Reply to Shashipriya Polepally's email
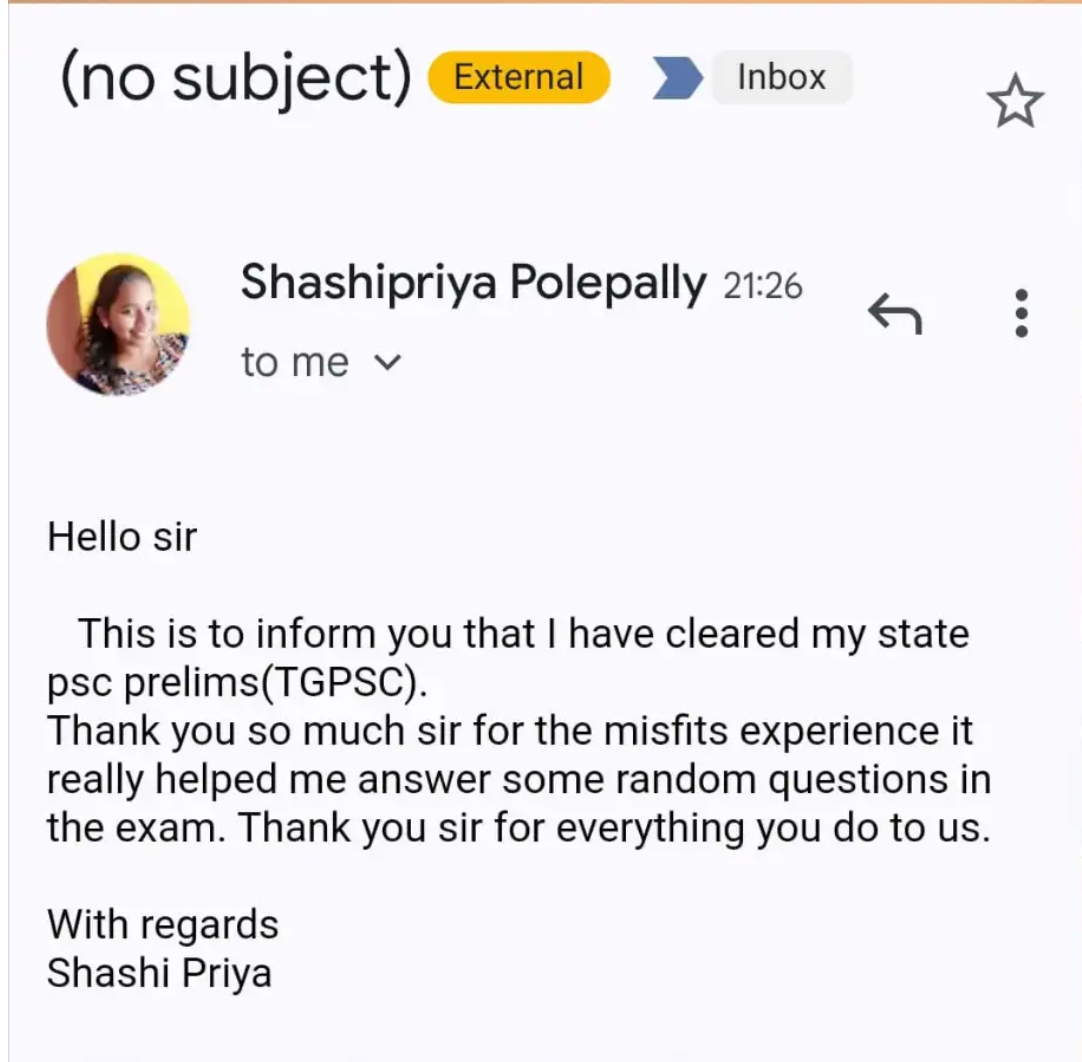 pos(894,314)
